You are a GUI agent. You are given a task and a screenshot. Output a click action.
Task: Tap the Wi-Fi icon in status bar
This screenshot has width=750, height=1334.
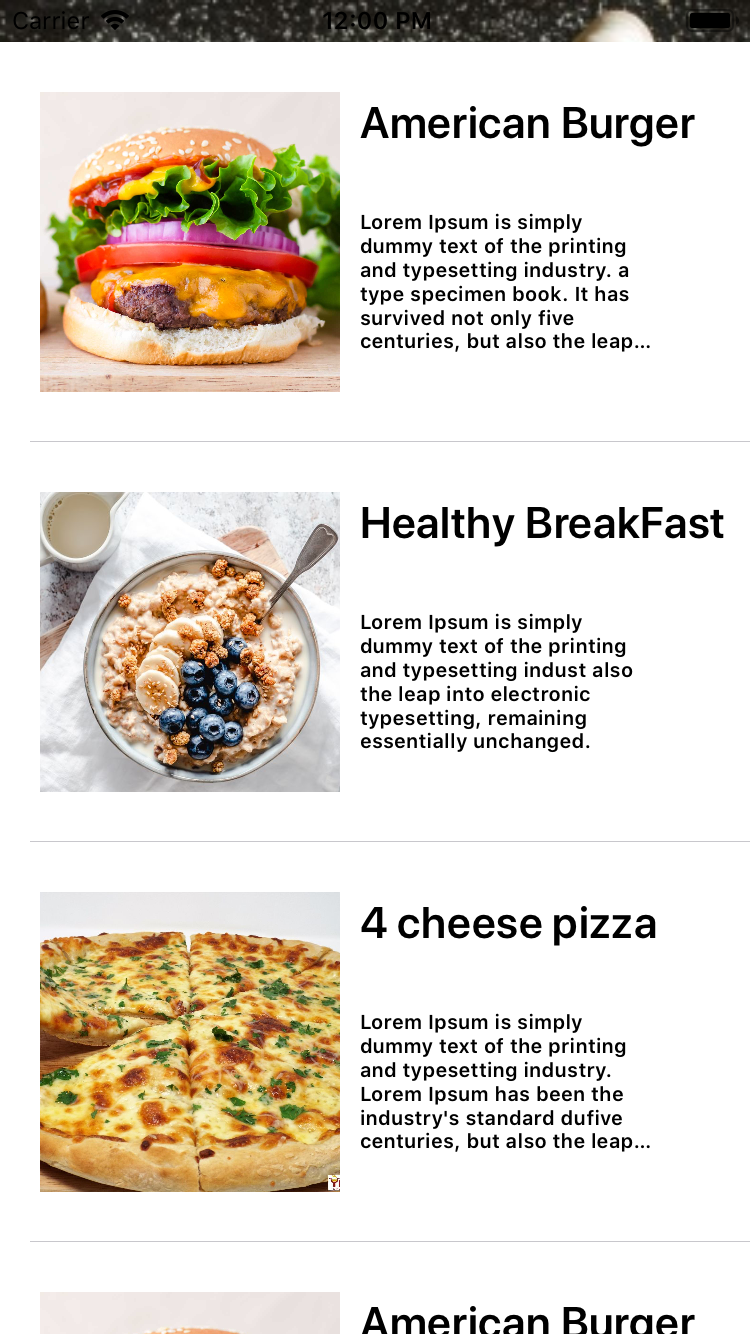(x=114, y=19)
